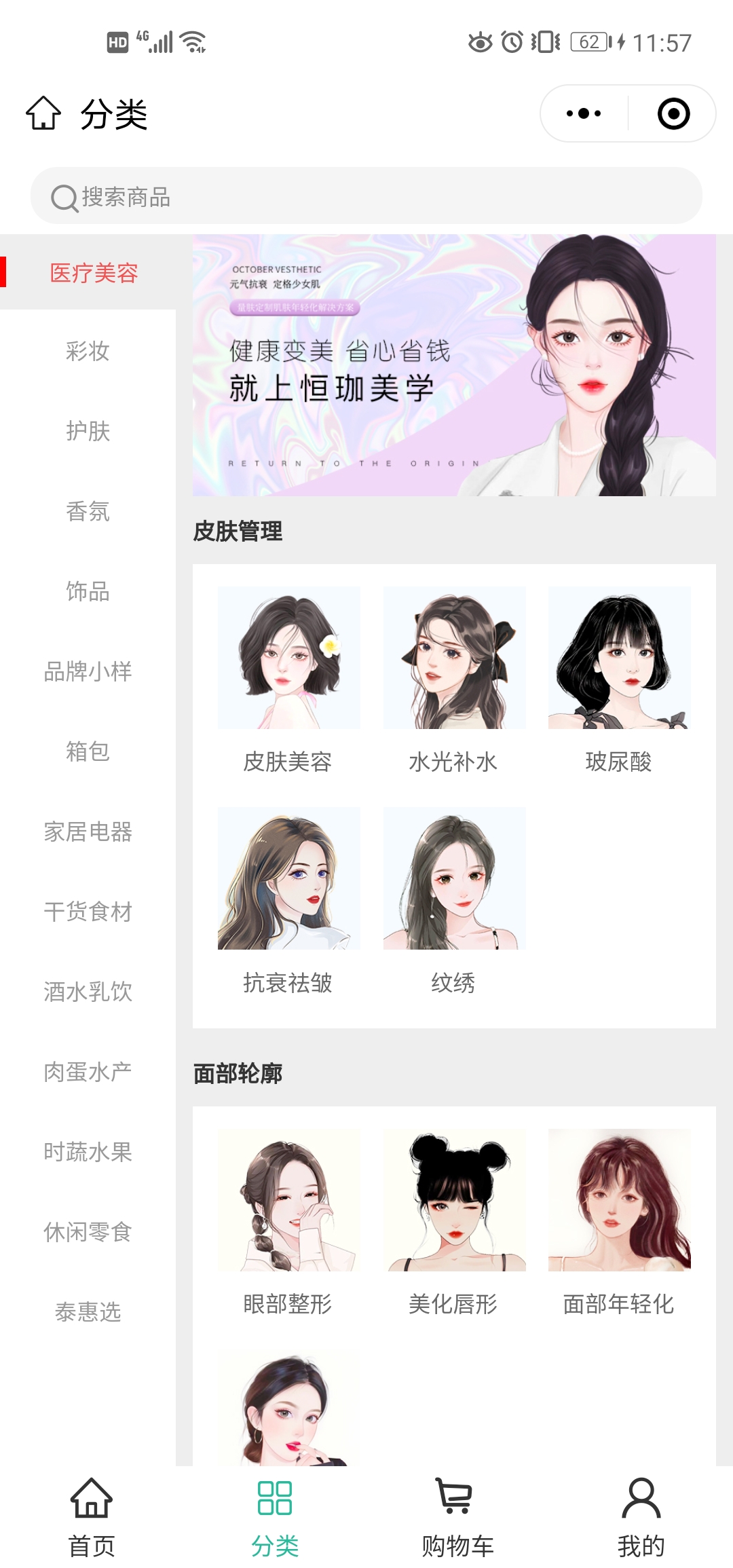Open the 抗衰祛皱 subcategory
The height and width of the screenshot is (1568, 733).
tap(288, 899)
